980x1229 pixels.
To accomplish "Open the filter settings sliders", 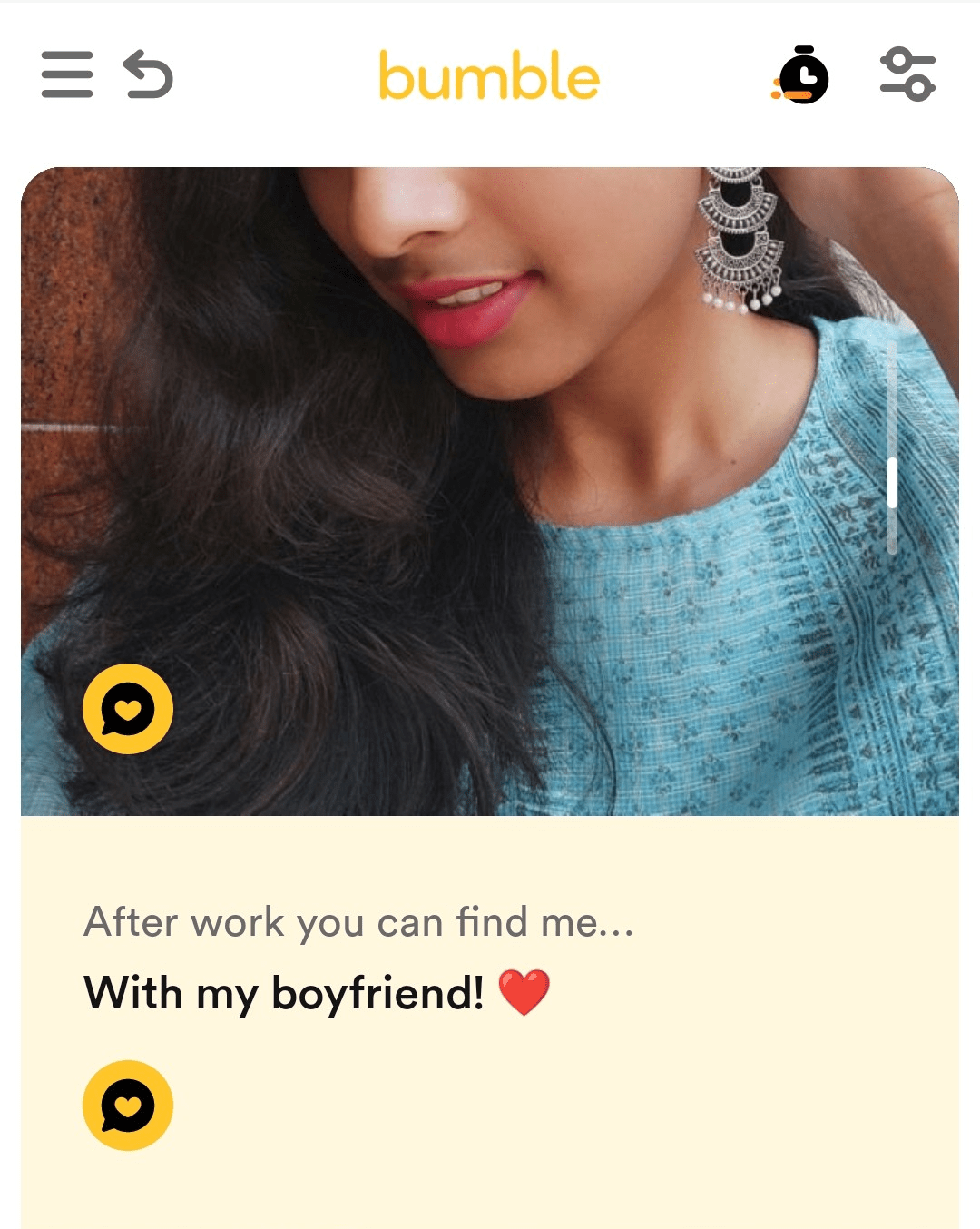I will (x=907, y=74).
